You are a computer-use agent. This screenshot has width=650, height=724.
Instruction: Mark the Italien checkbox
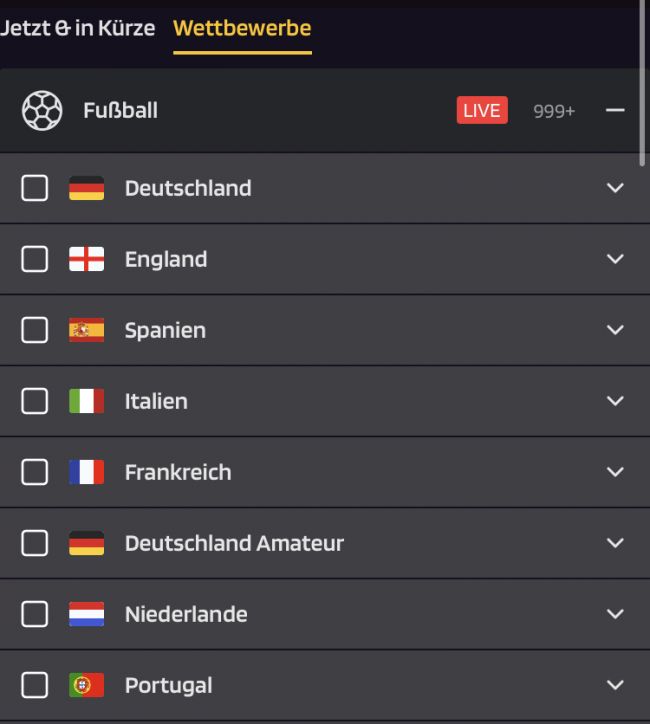34,401
